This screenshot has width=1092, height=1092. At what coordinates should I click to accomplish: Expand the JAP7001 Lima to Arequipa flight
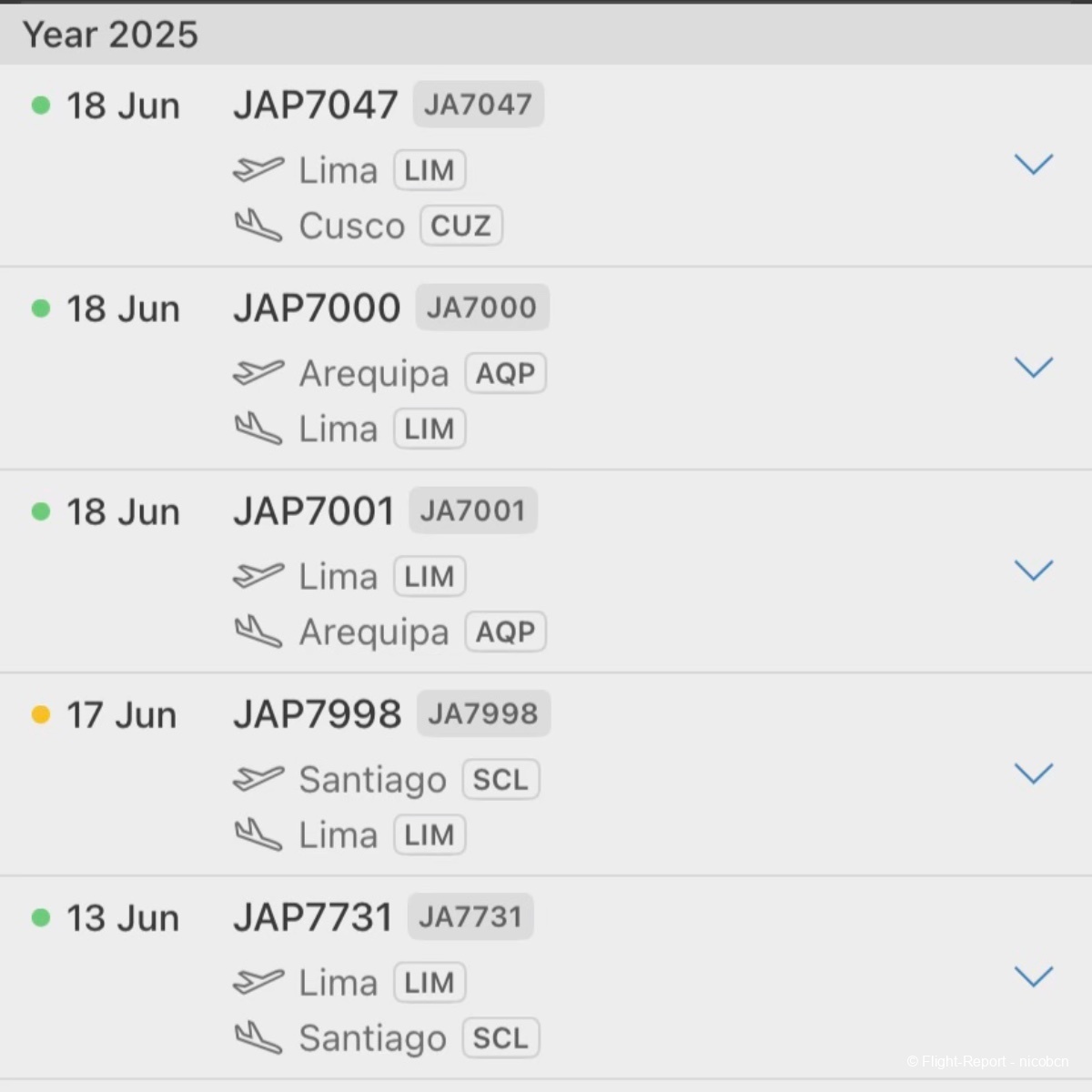pyautogui.click(x=1033, y=571)
